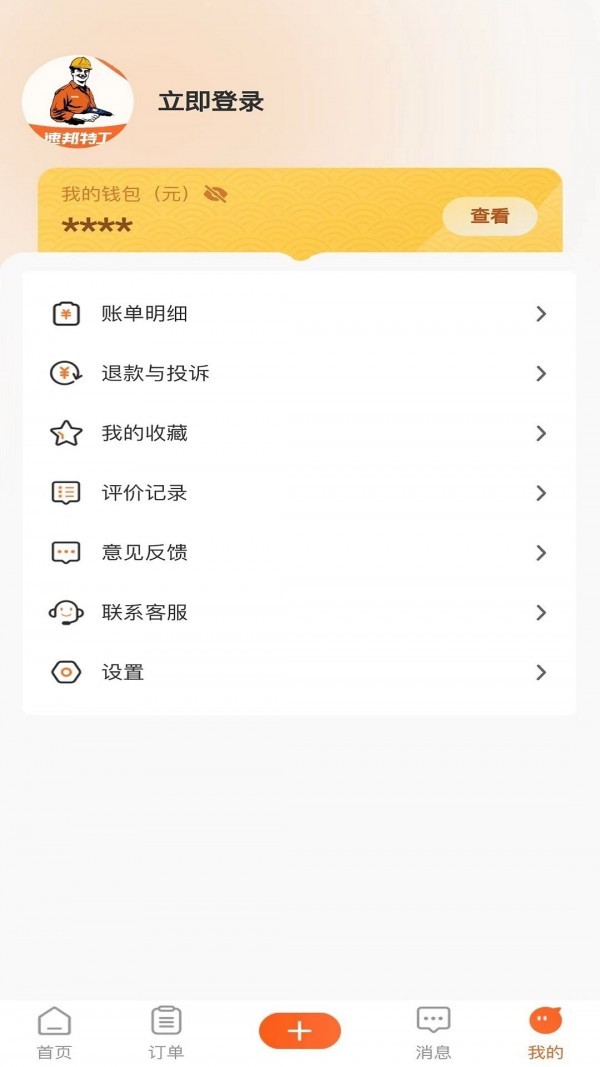
Task: Open 退款与投诉 row
Action: click(299, 374)
